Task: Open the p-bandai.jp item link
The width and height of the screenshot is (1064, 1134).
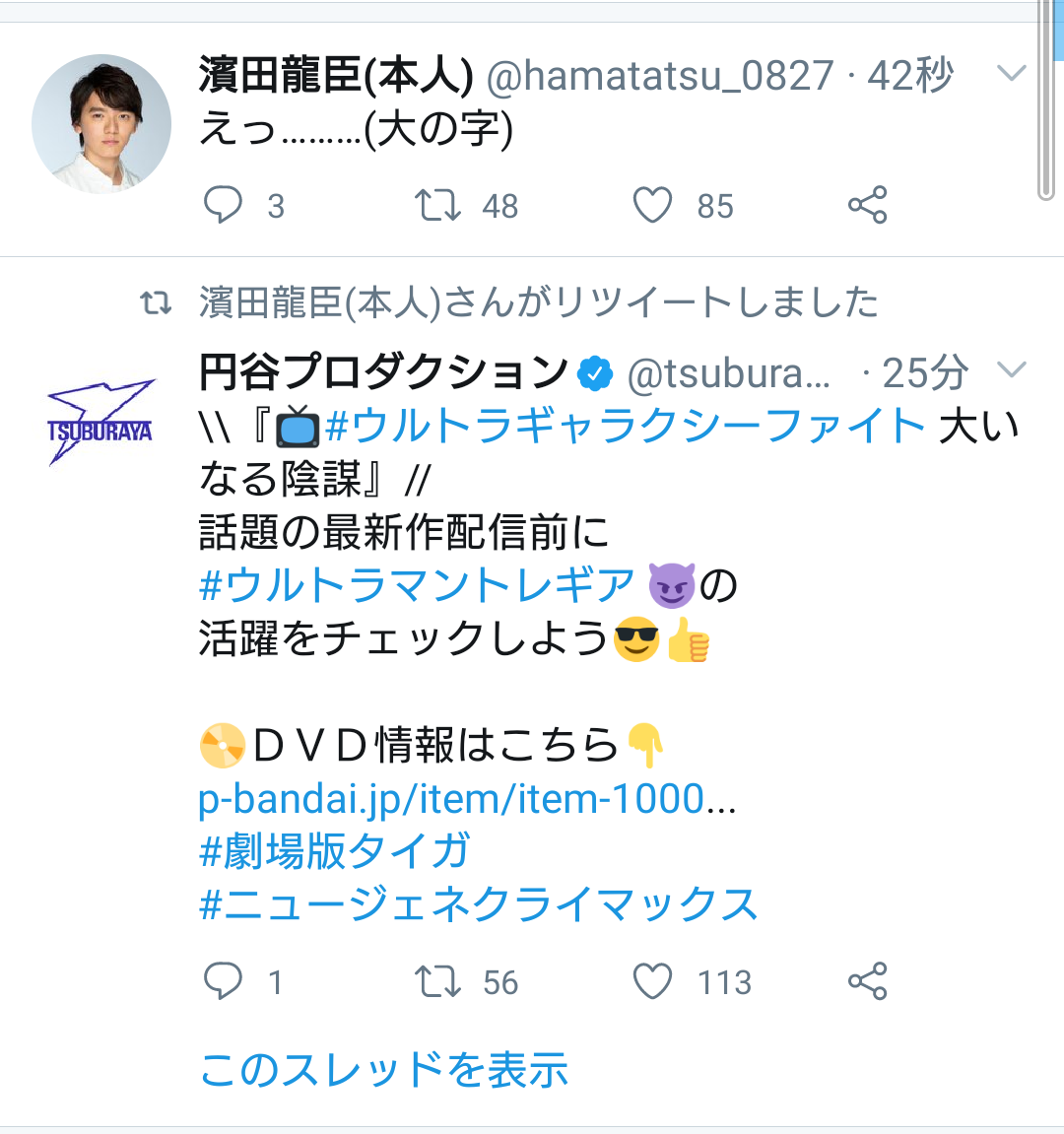Action: (x=467, y=799)
